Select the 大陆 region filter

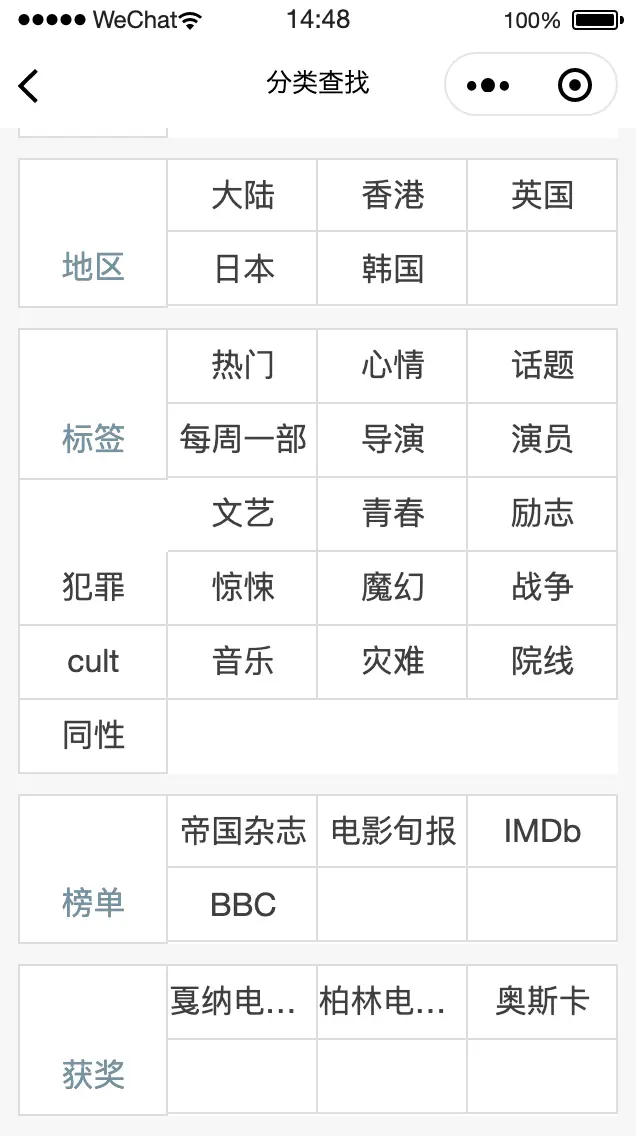point(242,195)
